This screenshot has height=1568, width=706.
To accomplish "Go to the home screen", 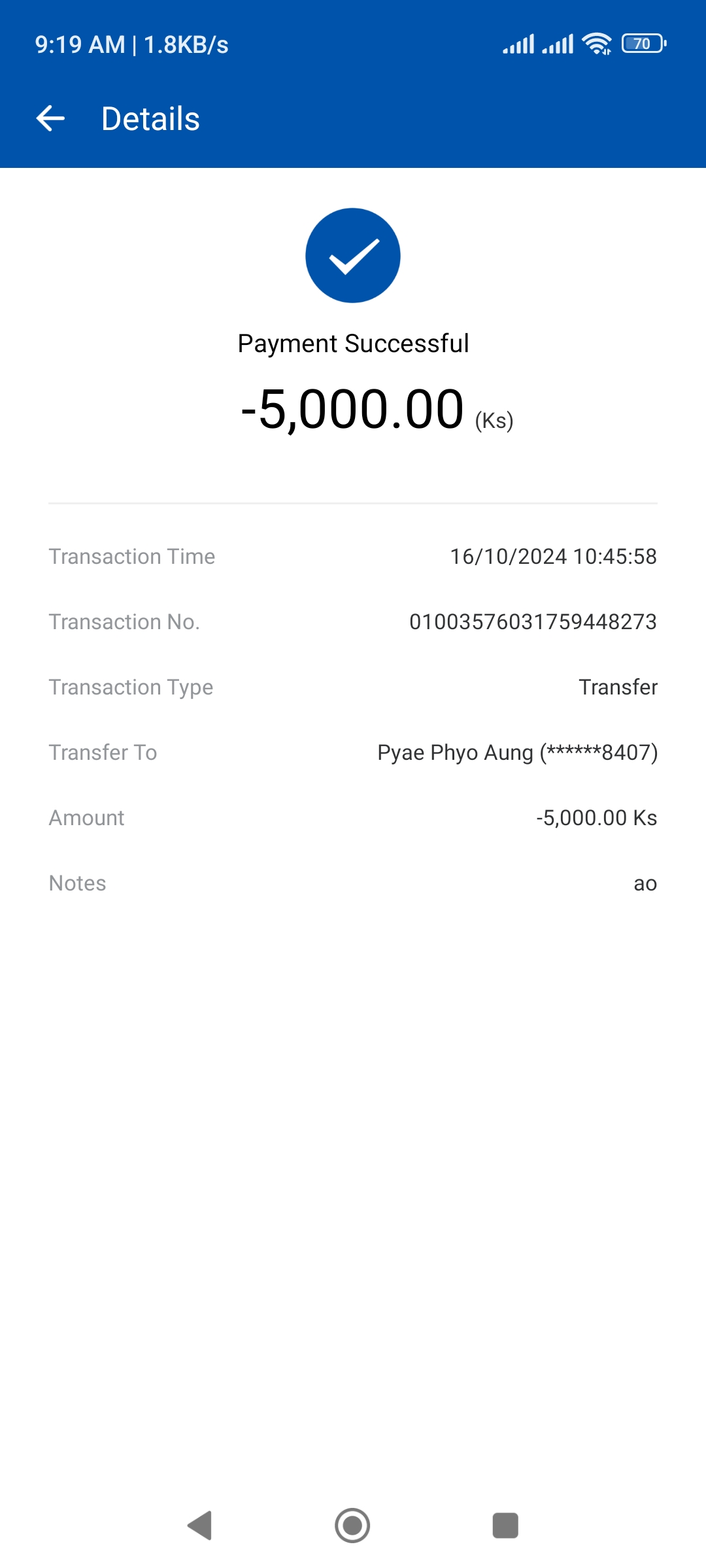I will [352, 1526].
